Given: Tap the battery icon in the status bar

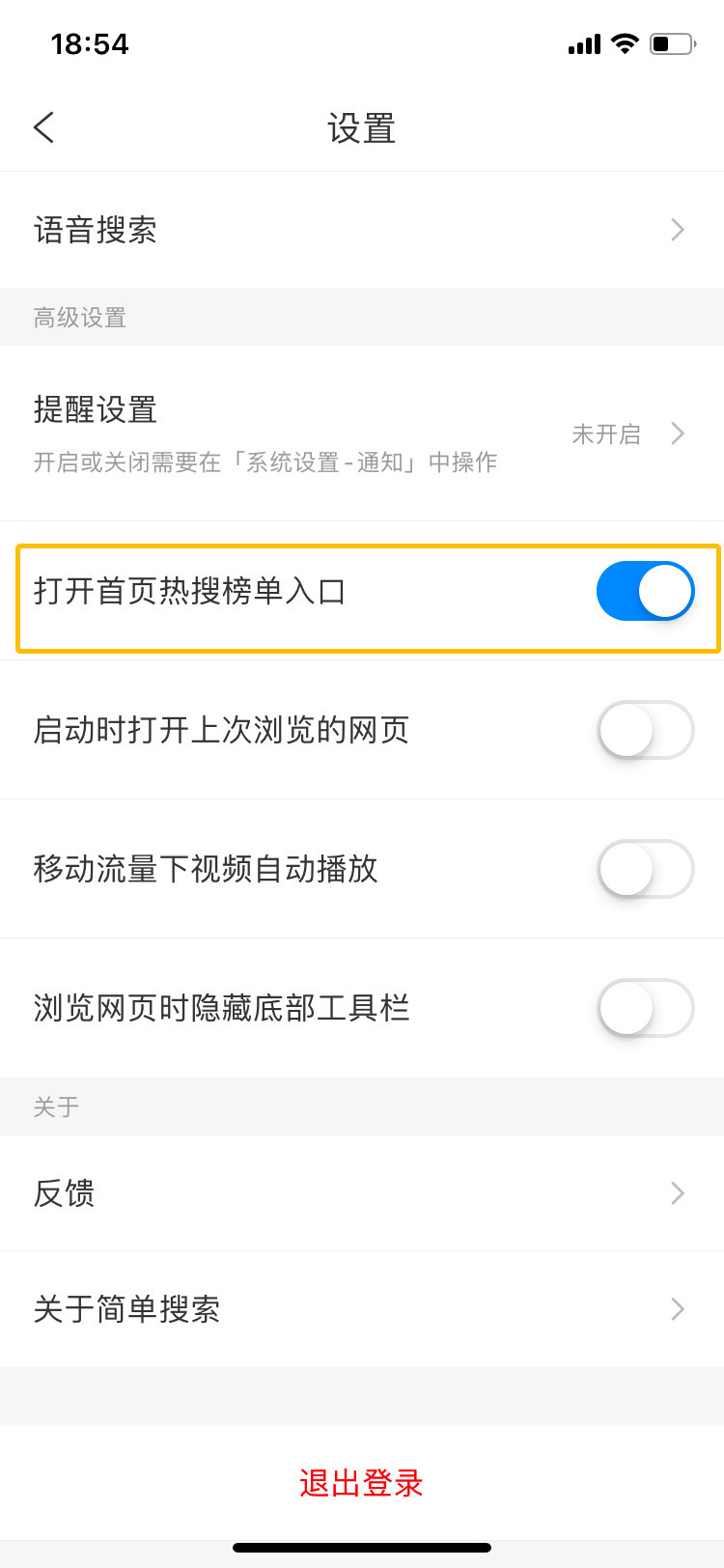Looking at the screenshot, I should (x=671, y=42).
